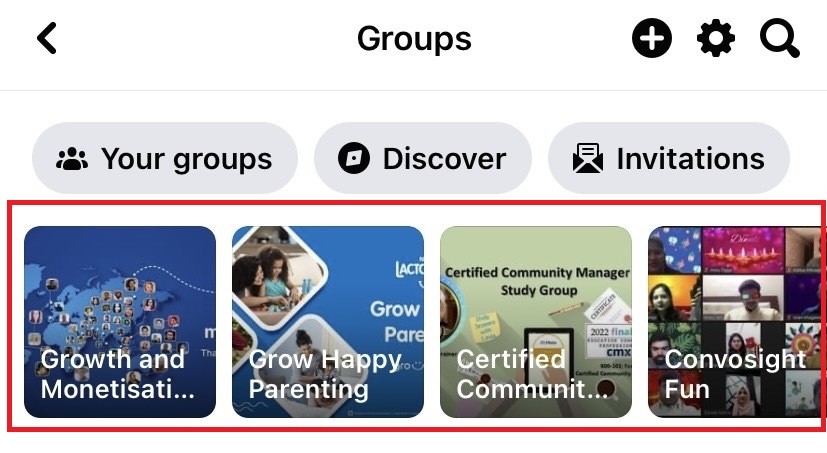
Task: Open the Certified Community Manager group
Action: (536, 322)
